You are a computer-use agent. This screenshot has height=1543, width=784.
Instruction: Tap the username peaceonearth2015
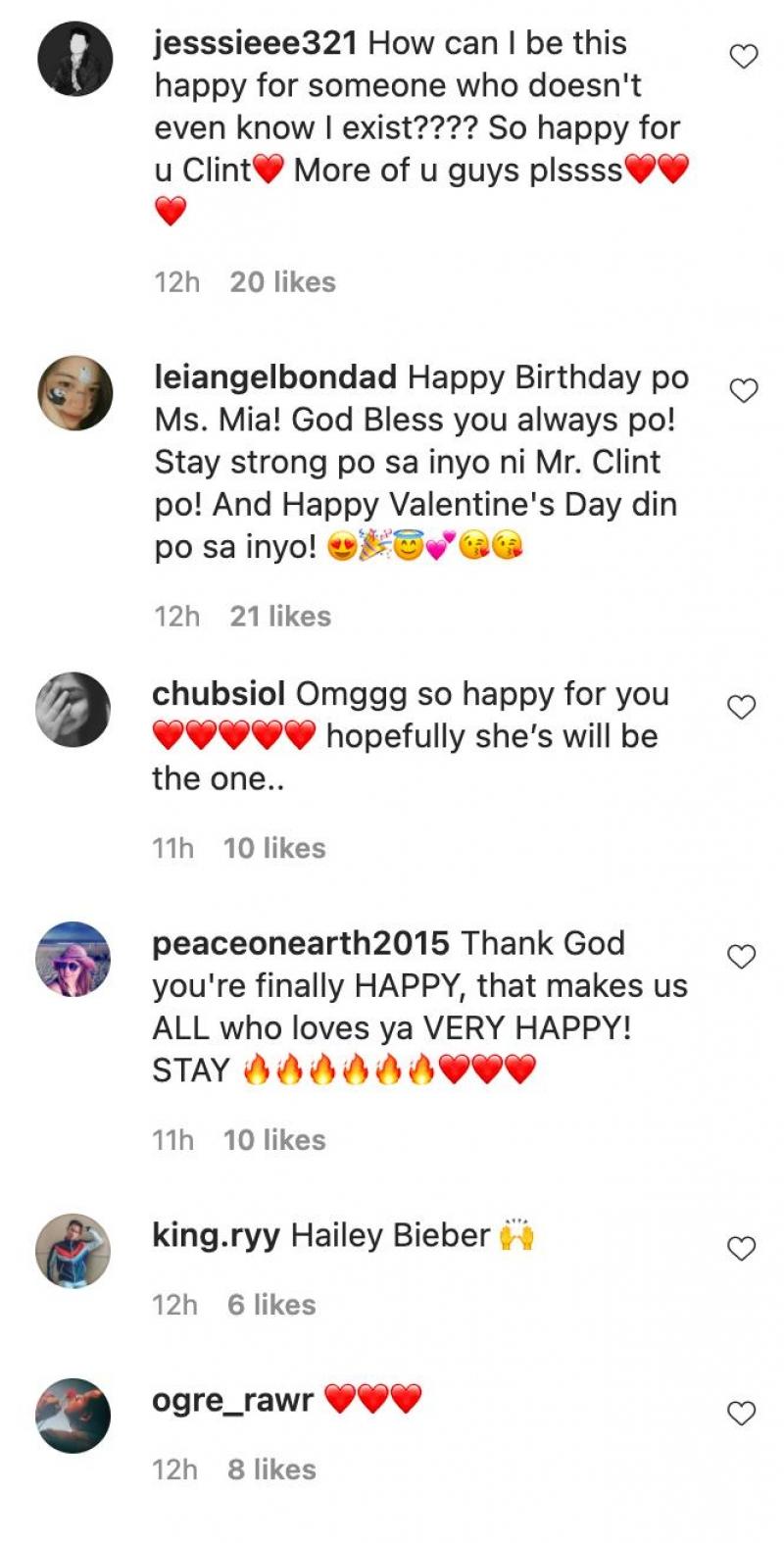click(300, 943)
